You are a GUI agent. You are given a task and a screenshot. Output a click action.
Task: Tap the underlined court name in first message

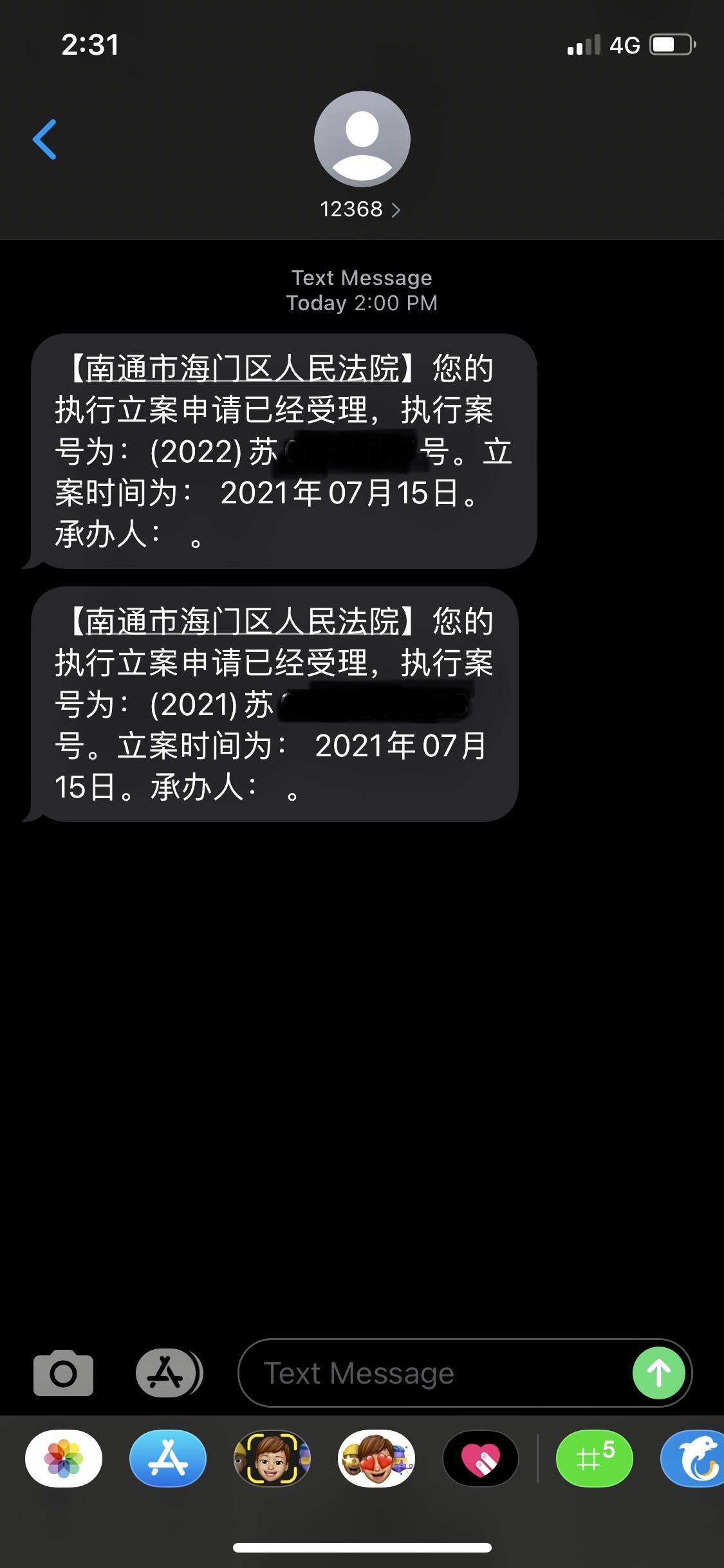243,369
